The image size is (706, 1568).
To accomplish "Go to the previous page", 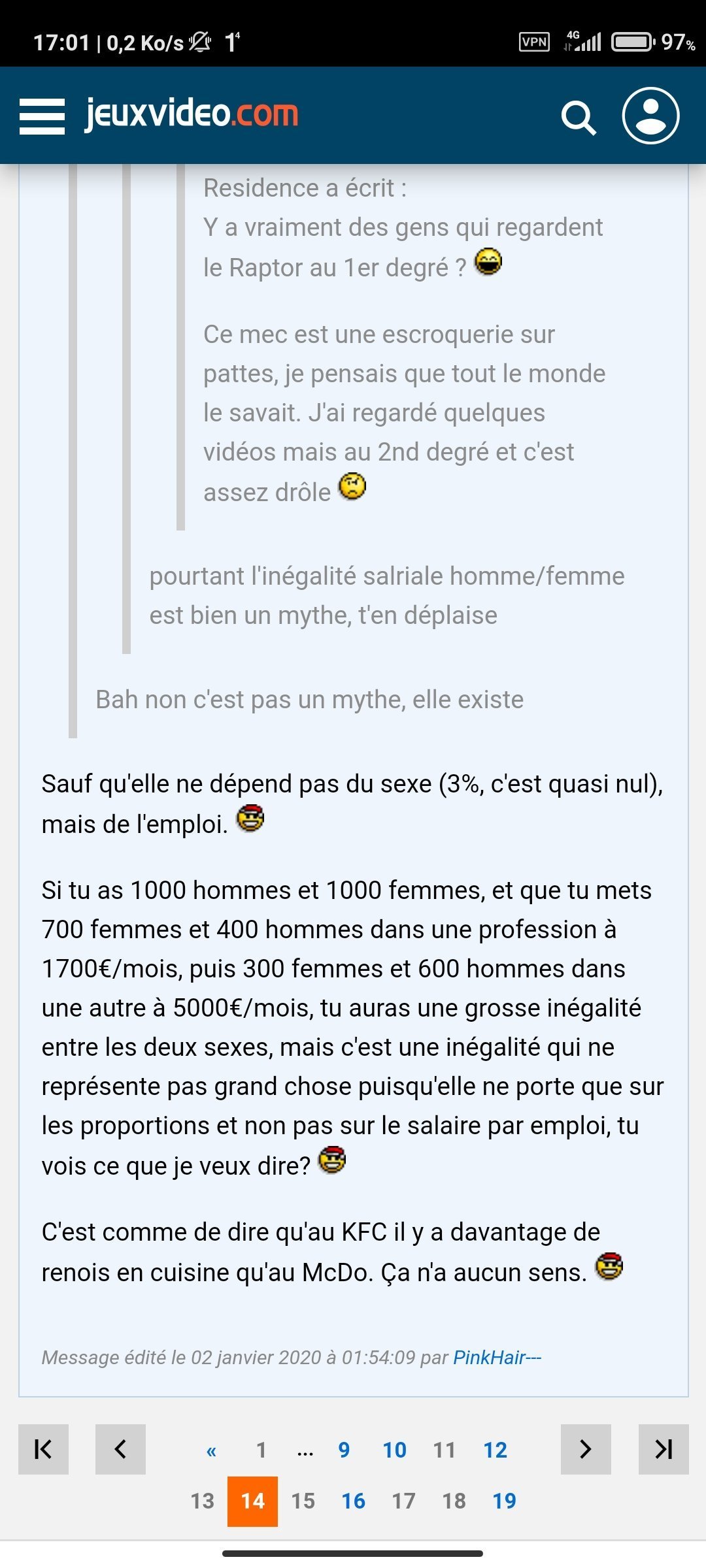I will click(120, 1449).
